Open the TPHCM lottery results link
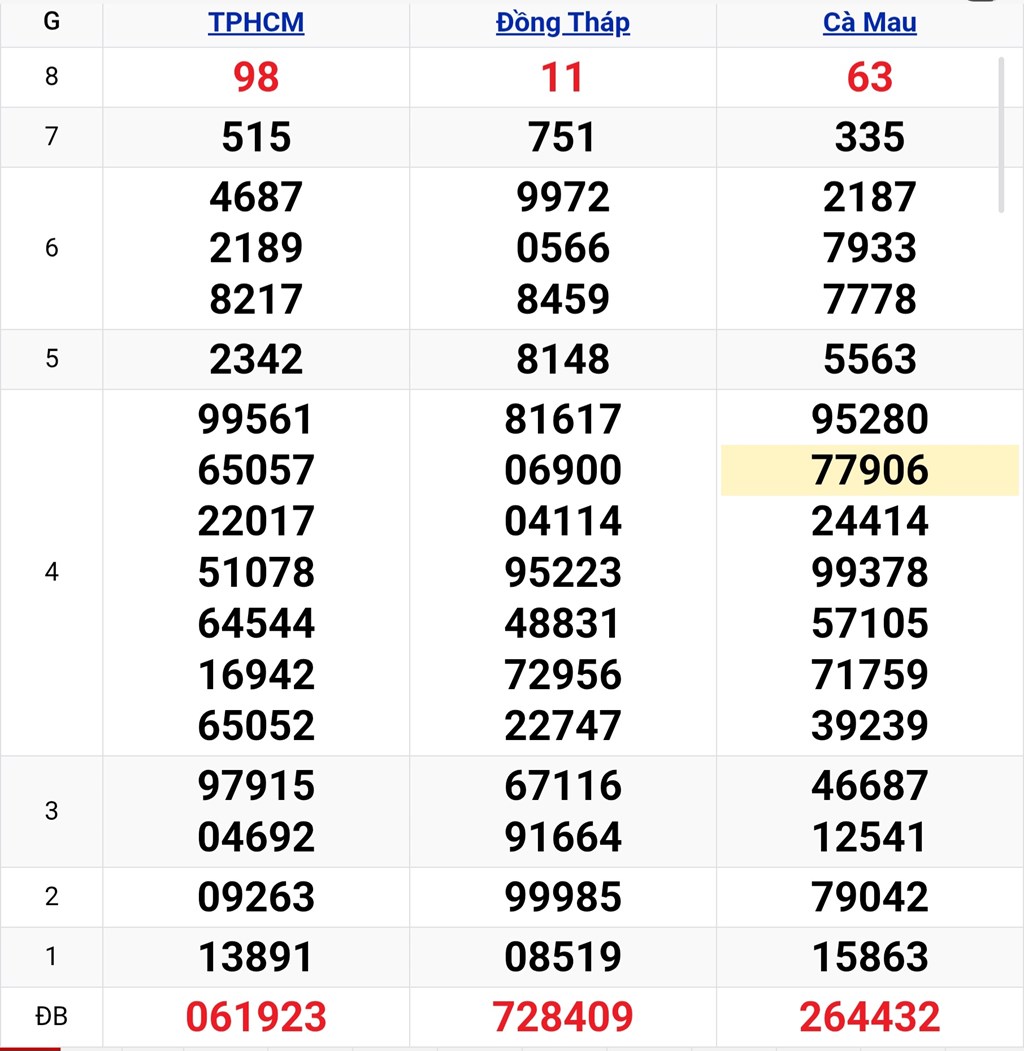Image resolution: width=1024 pixels, height=1051 pixels. [x=256, y=23]
